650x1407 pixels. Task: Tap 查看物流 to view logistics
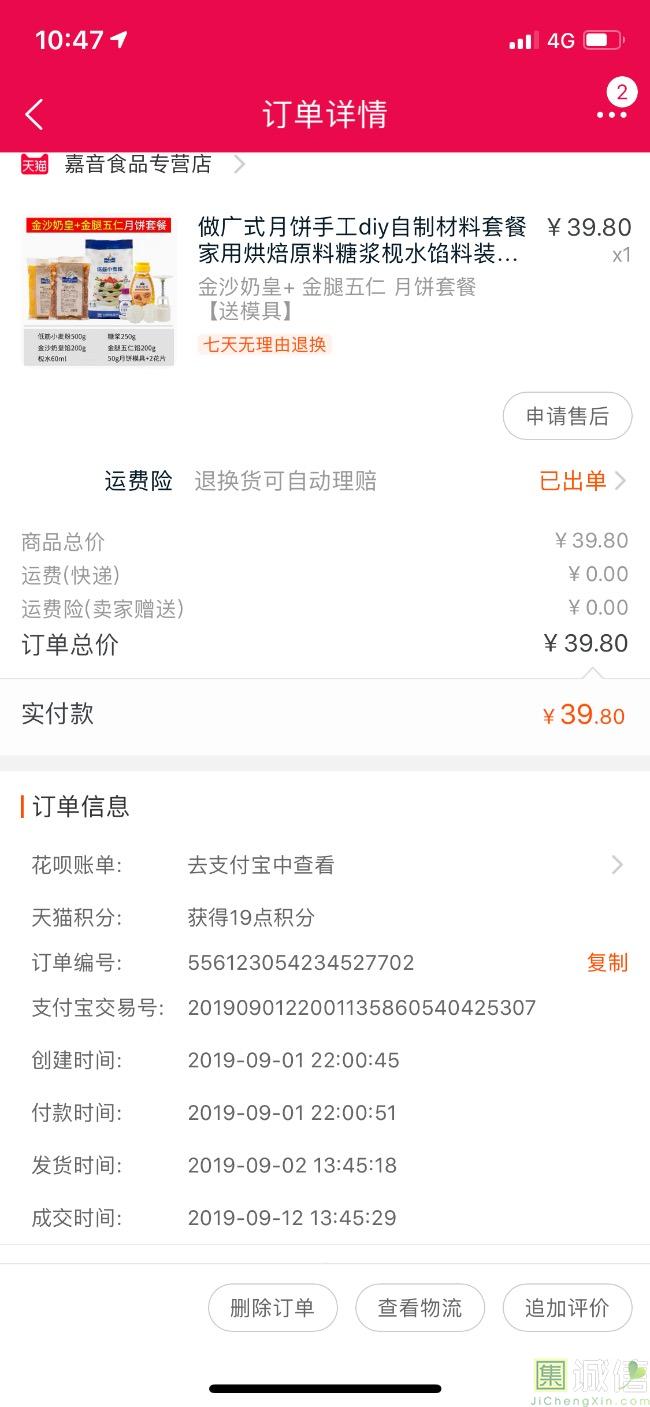(x=420, y=1308)
